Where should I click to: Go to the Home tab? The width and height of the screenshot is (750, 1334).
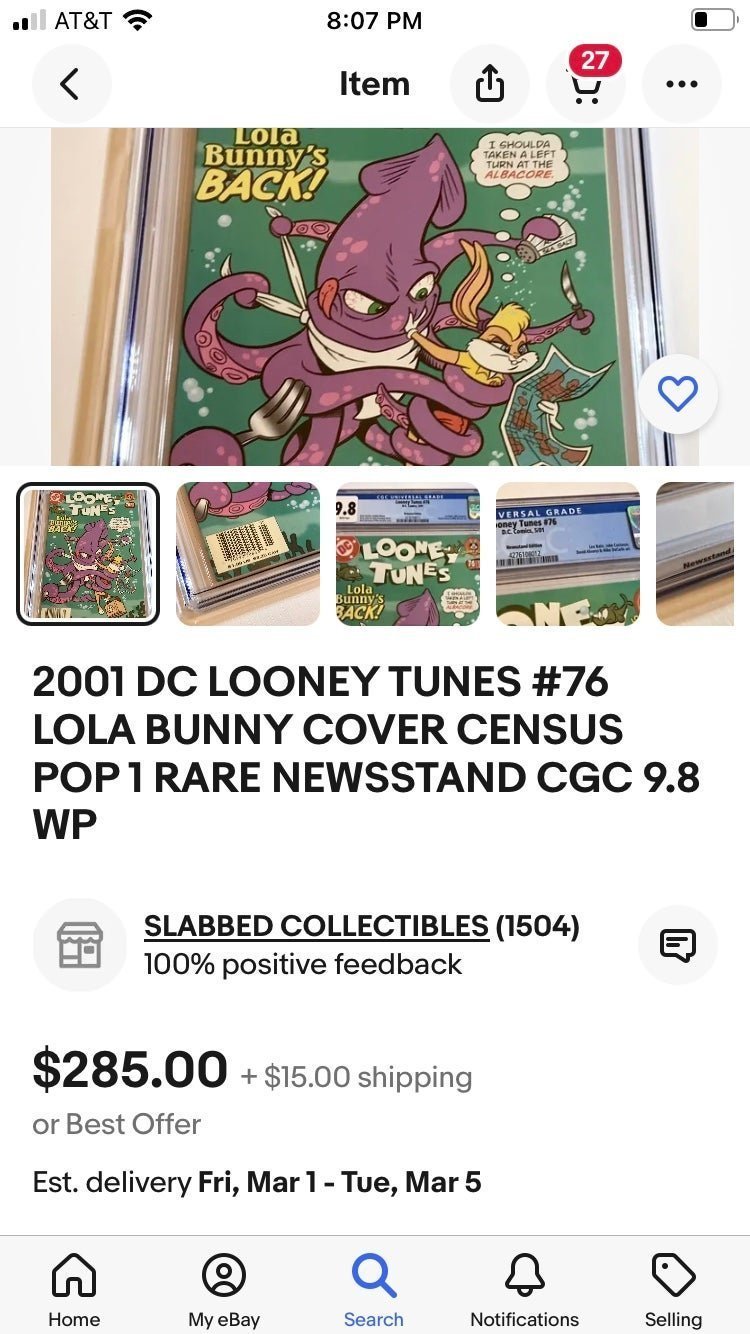tap(74, 1290)
